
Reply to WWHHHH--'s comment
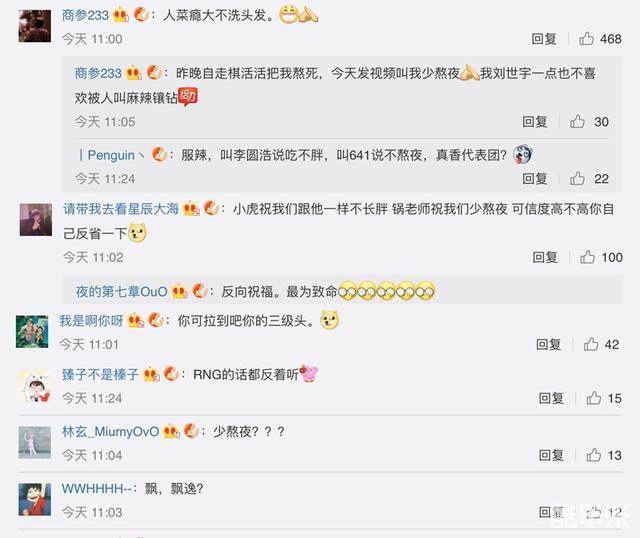click(x=552, y=512)
